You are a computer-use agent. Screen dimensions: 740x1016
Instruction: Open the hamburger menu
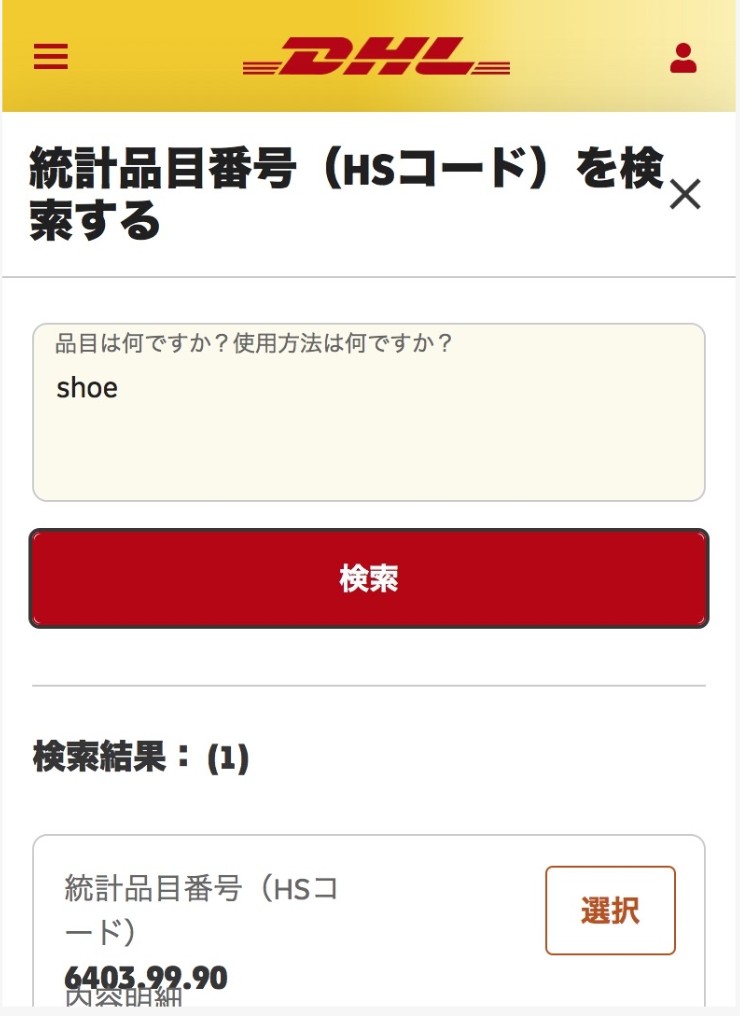[x=51, y=57]
